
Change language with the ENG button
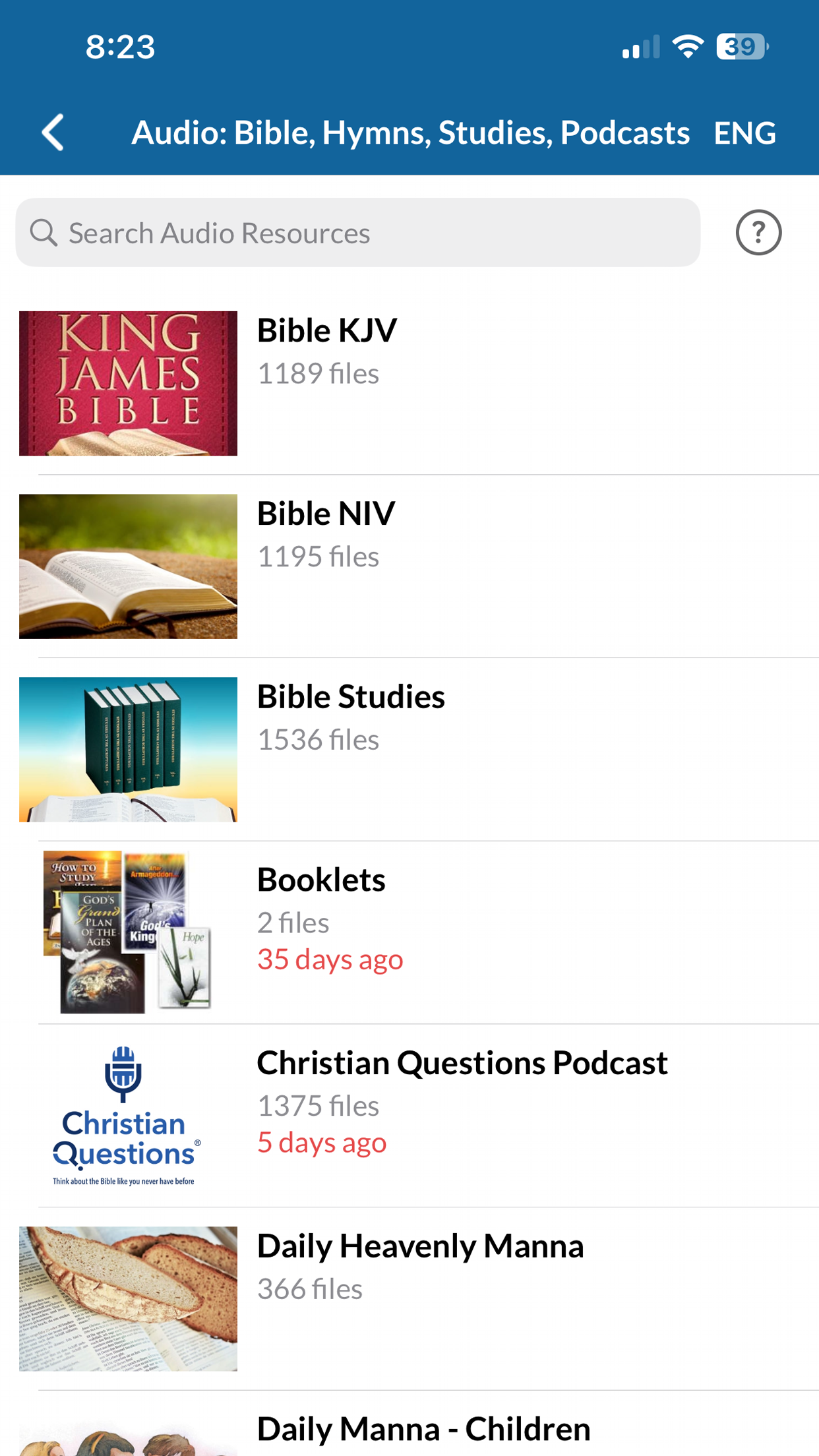tap(744, 133)
